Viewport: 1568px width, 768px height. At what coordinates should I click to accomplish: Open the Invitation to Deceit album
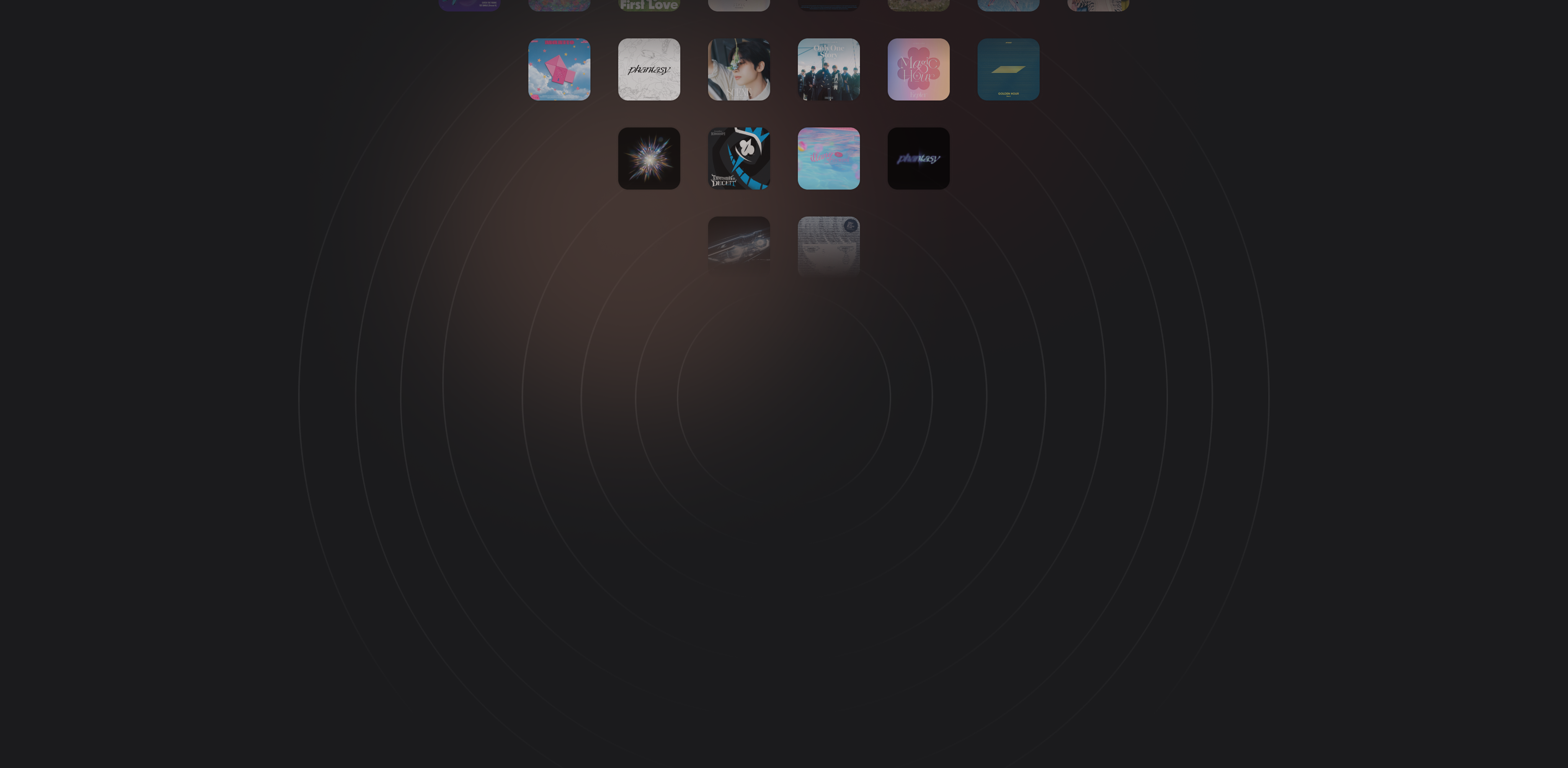tap(738, 158)
